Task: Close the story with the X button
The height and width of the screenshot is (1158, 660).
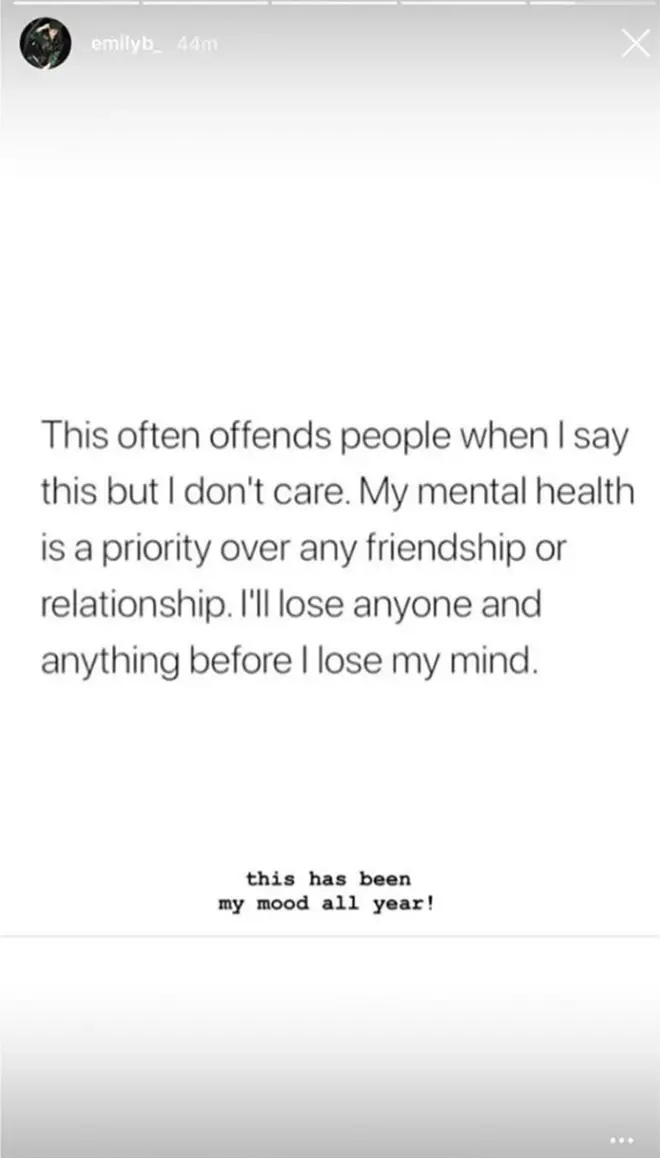Action: (x=636, y=44)
